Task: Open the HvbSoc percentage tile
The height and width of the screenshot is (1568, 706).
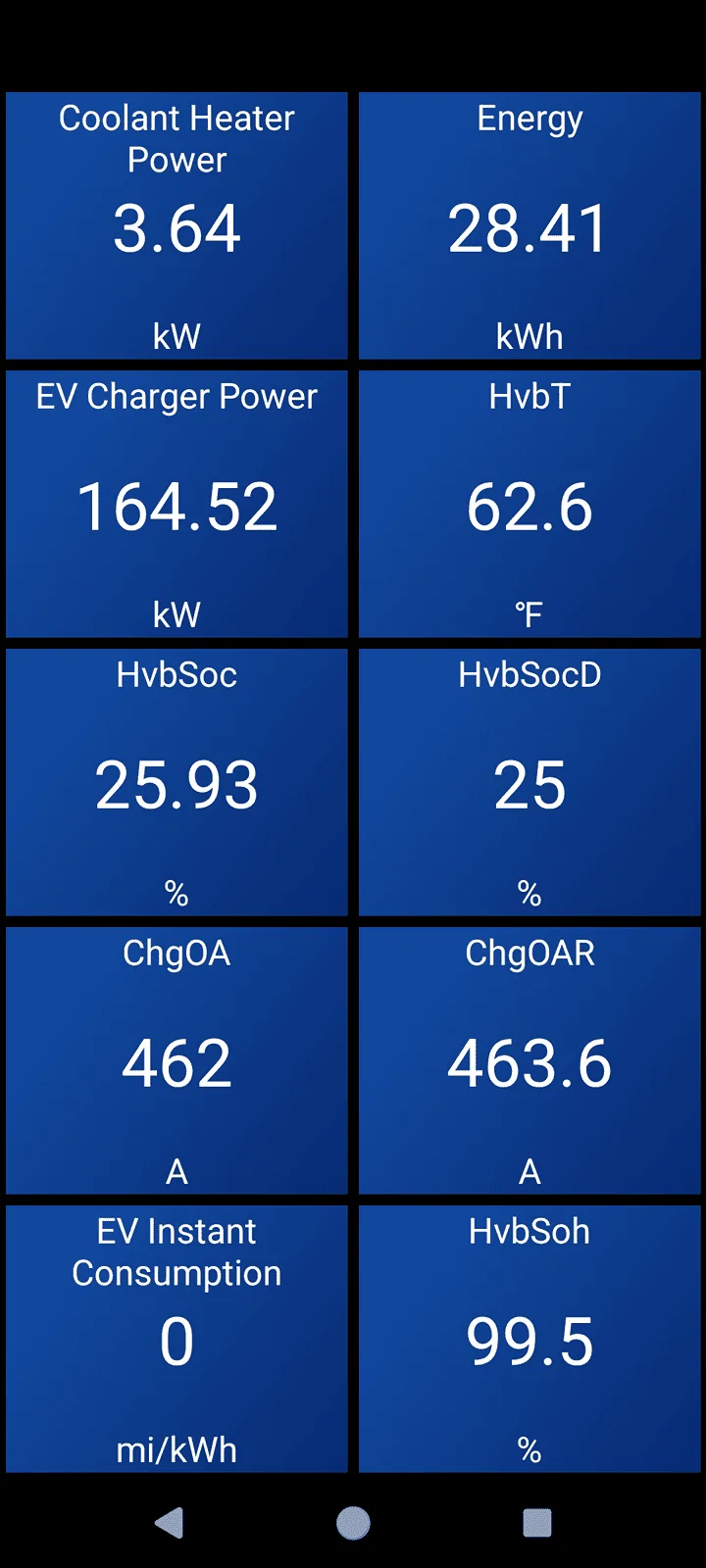Action: pos(176,783)
